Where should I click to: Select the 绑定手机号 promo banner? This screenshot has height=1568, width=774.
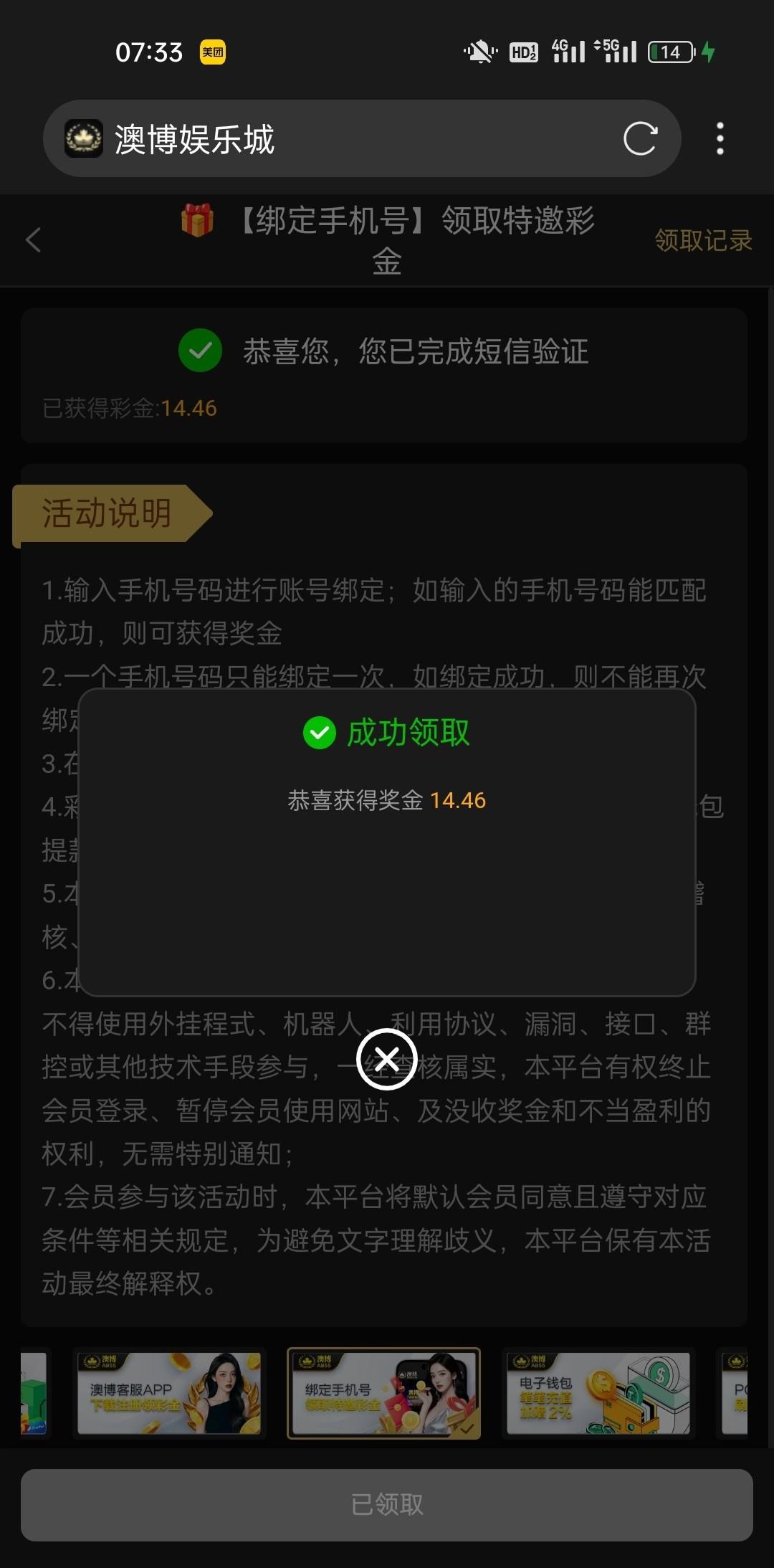click(x=384, y=1394)
